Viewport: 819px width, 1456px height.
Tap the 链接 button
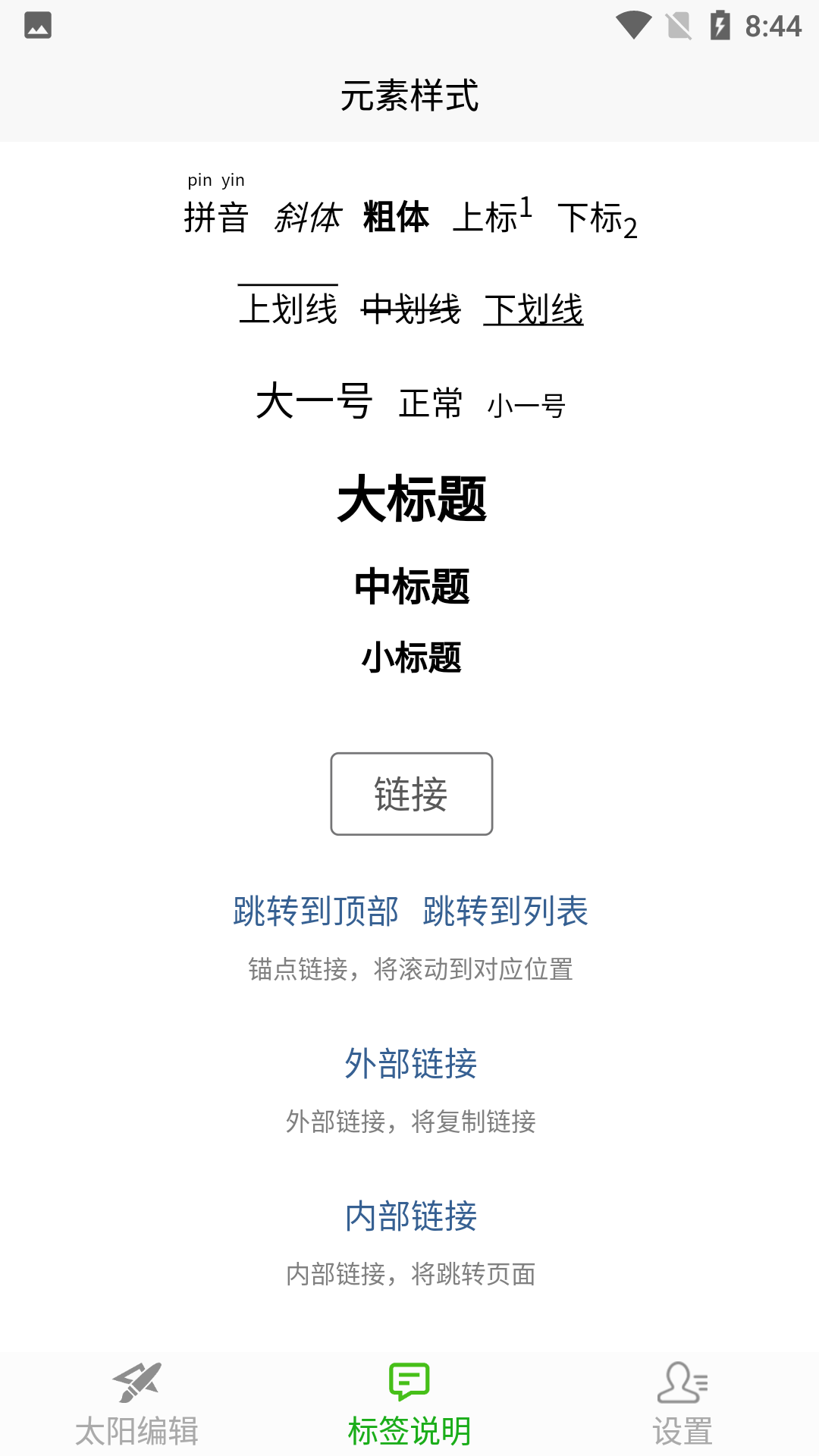tap(411, 794)
